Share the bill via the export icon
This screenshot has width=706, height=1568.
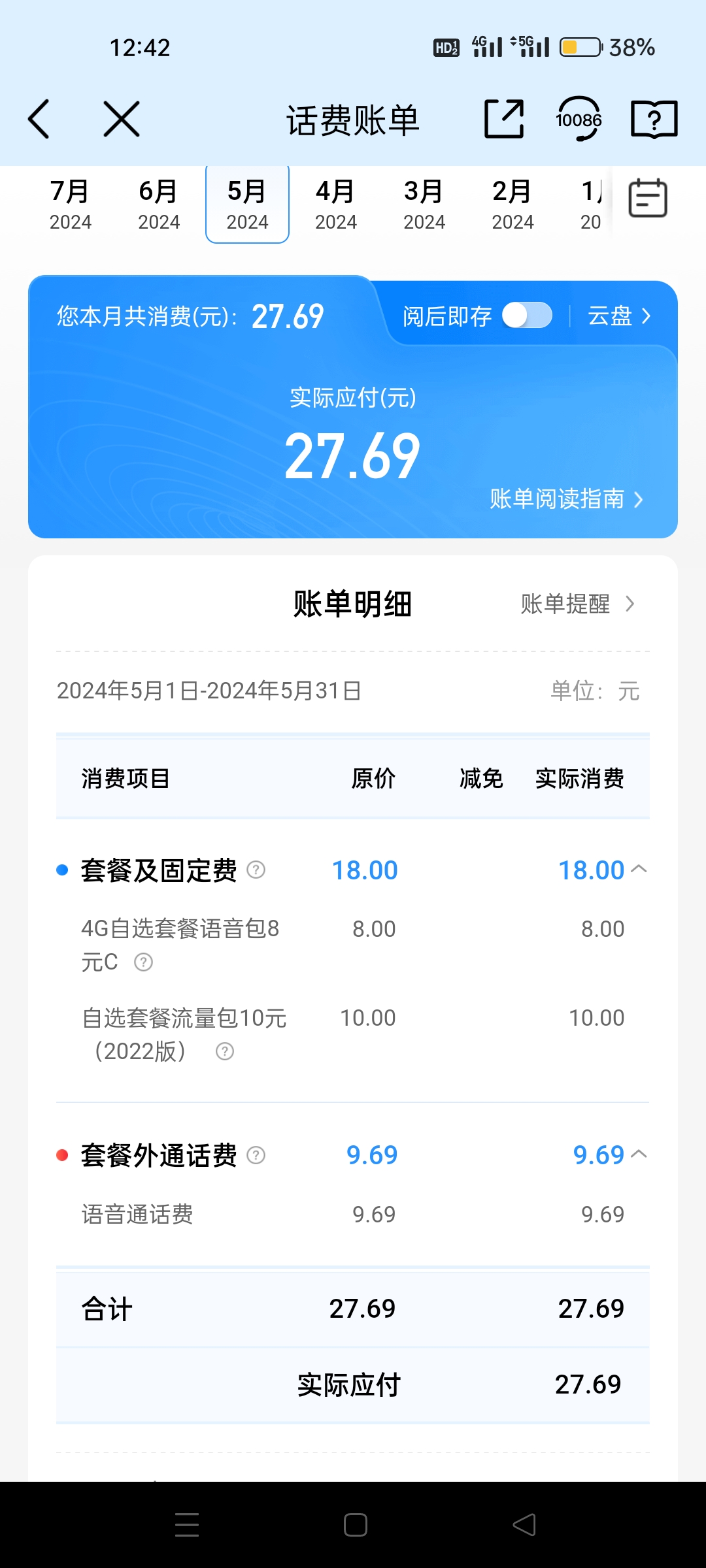click(504, 120)
